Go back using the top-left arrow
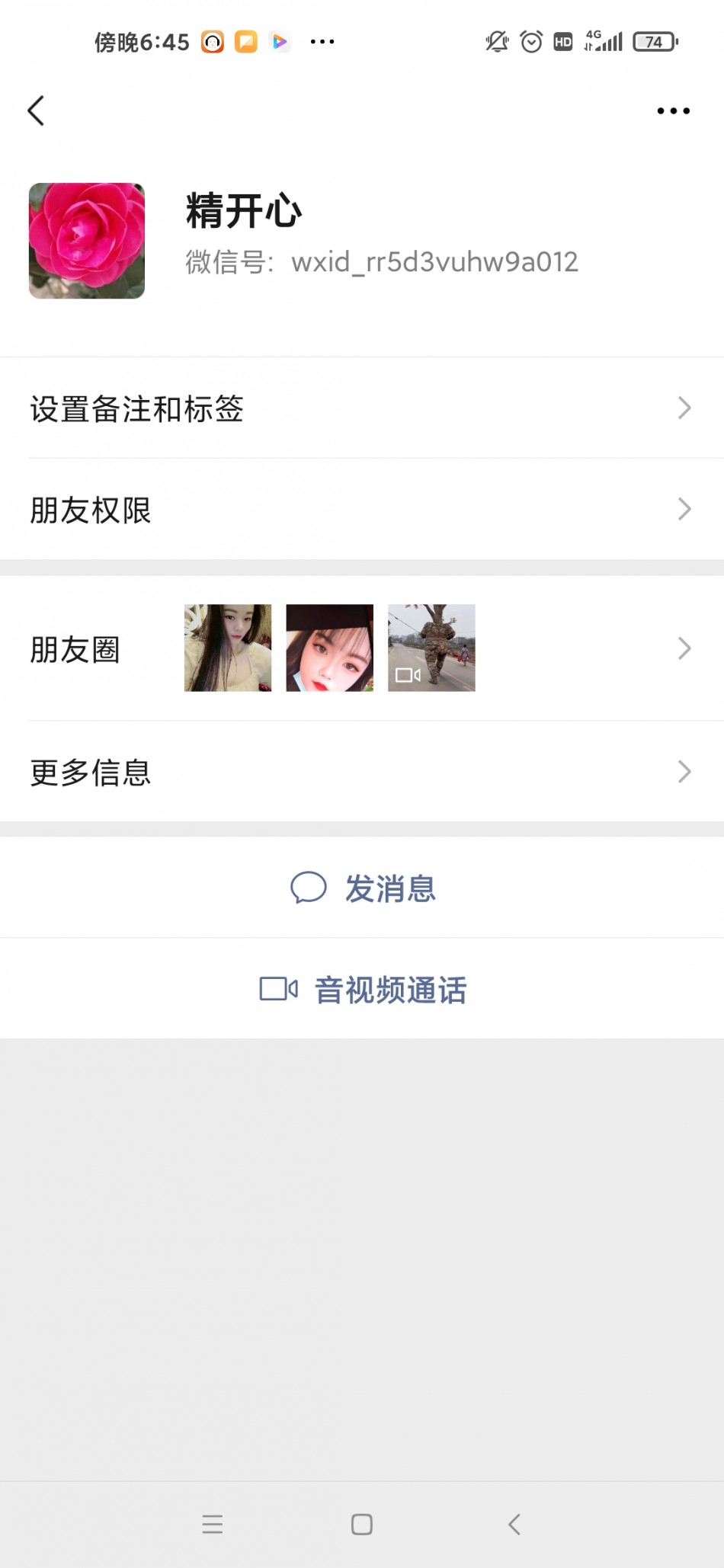Screen dimensions: 724x1568 point(36,110)
